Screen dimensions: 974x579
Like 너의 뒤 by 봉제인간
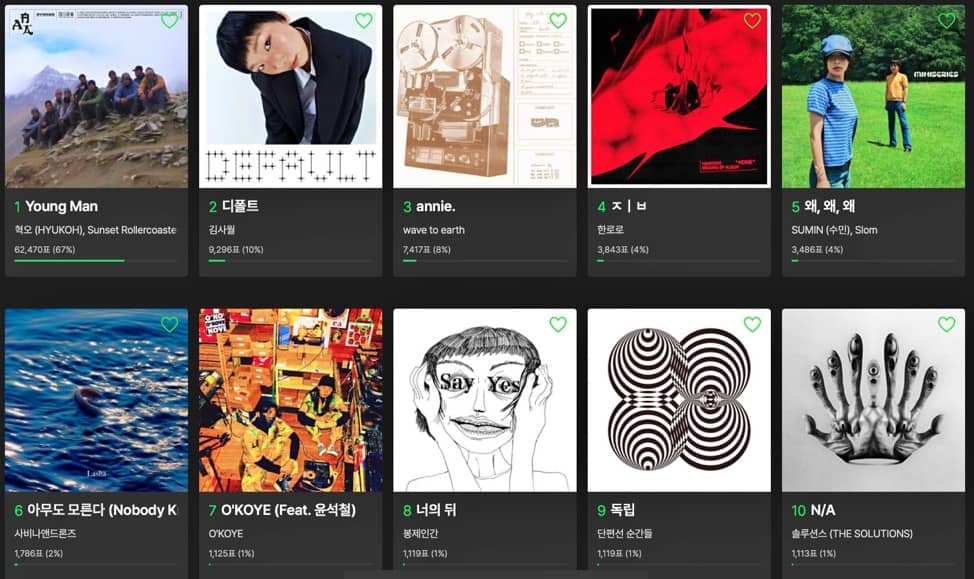(557, 325)
